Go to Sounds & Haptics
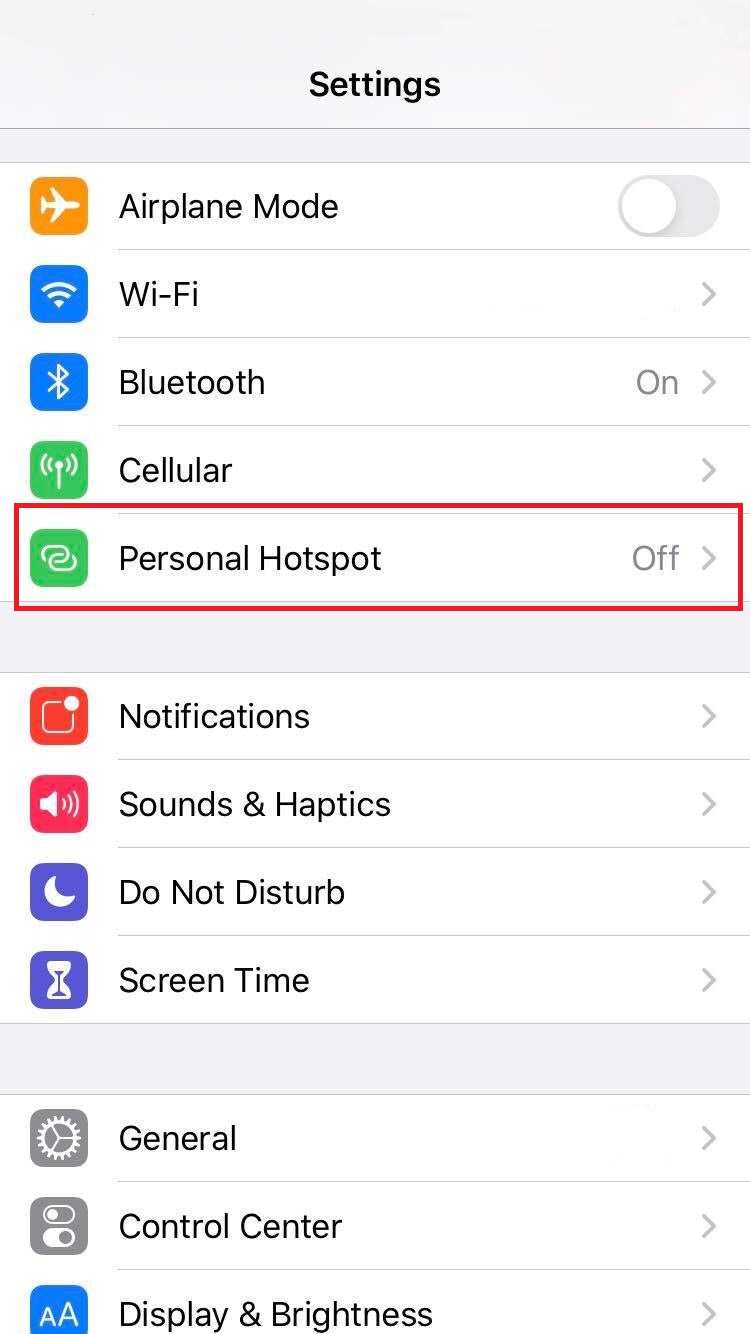The image size is (750, 1334). click(x=375, y=805)
